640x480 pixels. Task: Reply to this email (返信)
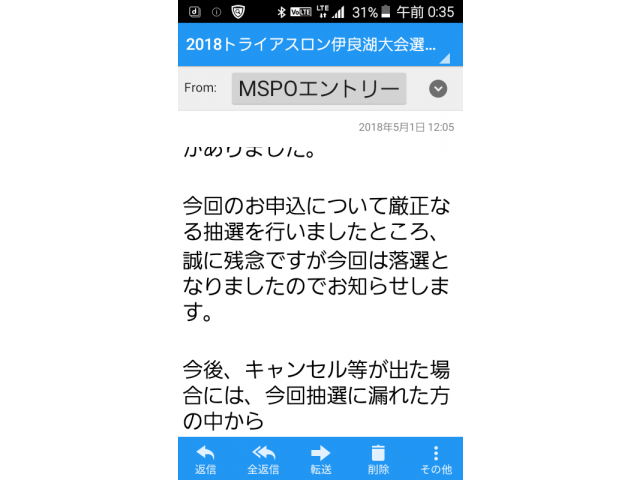pyautogui.click(x=205, y=459)
